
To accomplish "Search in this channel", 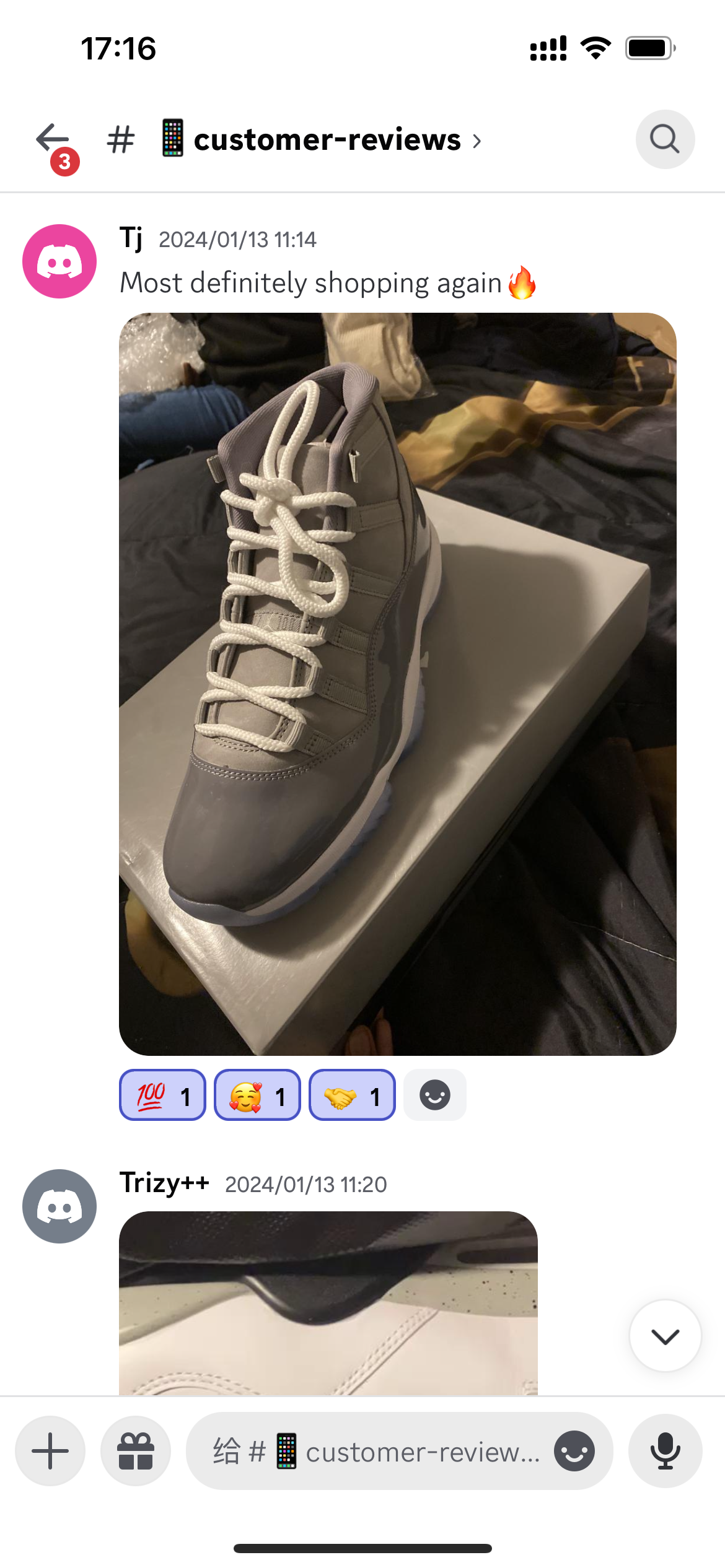I will coord(664,139).
